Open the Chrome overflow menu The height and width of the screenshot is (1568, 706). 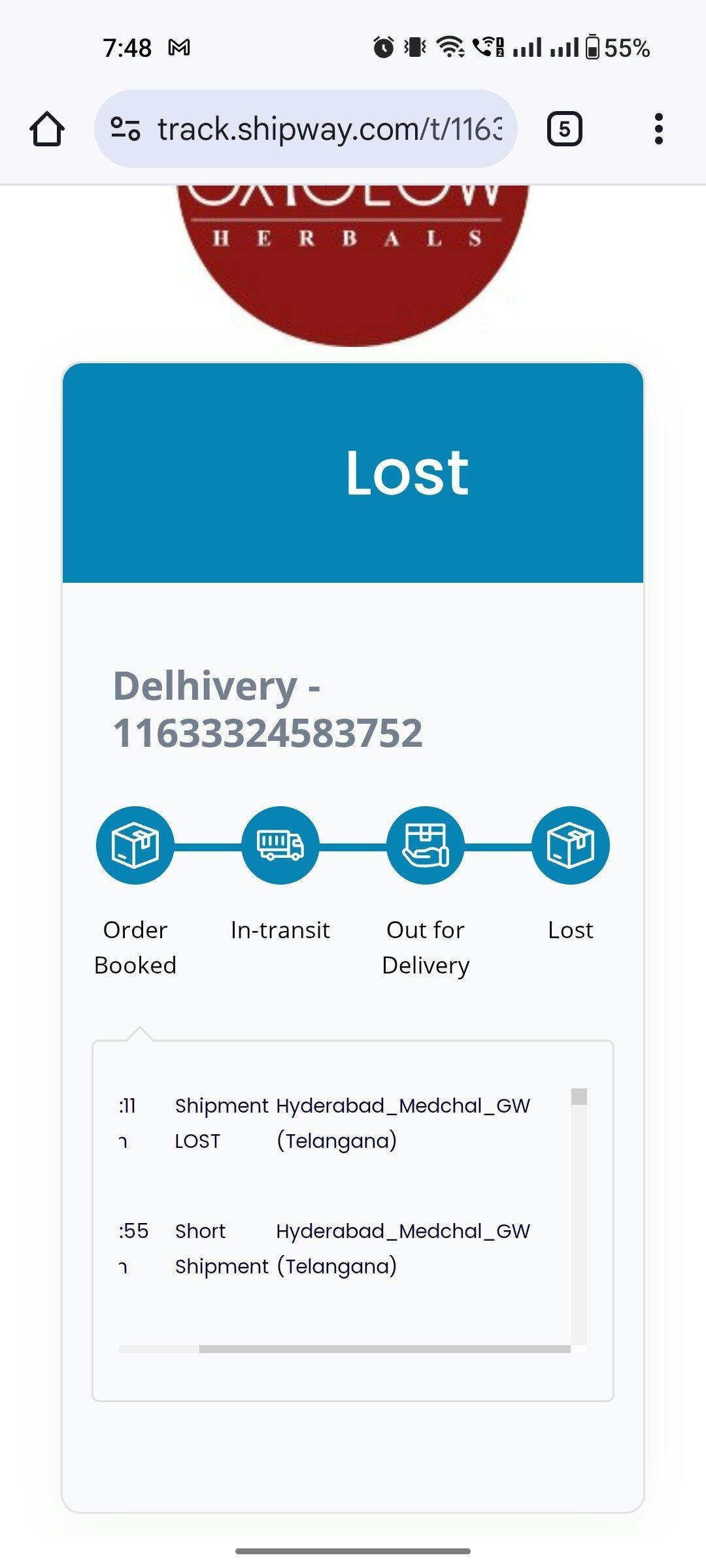[659, 129]
